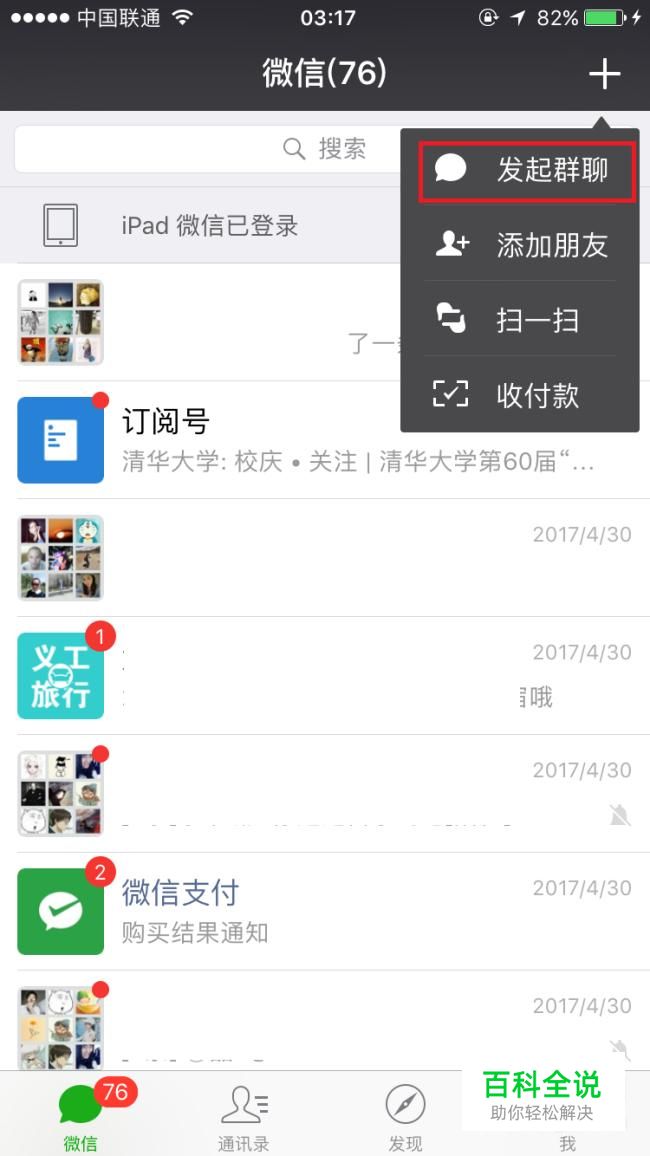This screenshot has width=650, height=1156.
Task: Tap the 搜索 search box
Action: coord(208,149)
